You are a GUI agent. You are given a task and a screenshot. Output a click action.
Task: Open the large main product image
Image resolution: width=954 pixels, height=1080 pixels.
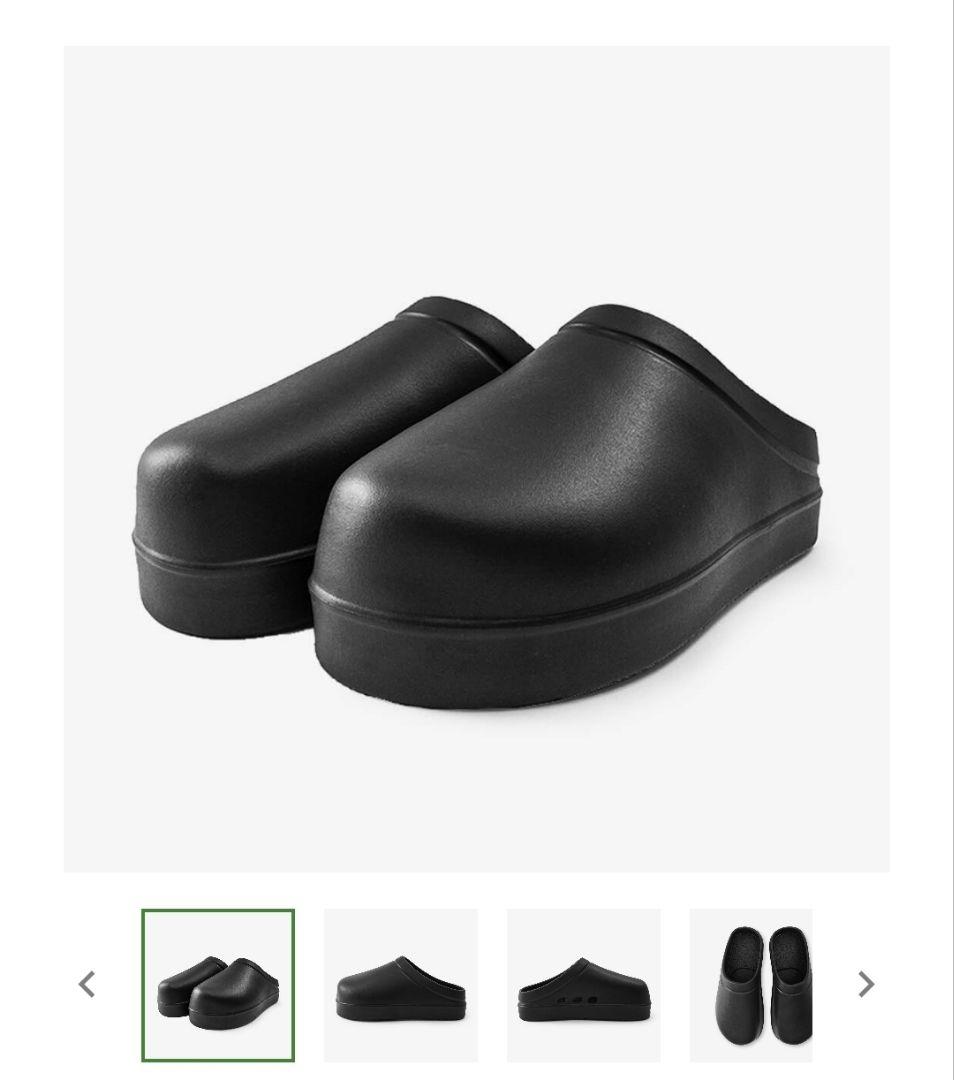coord(476,458)
